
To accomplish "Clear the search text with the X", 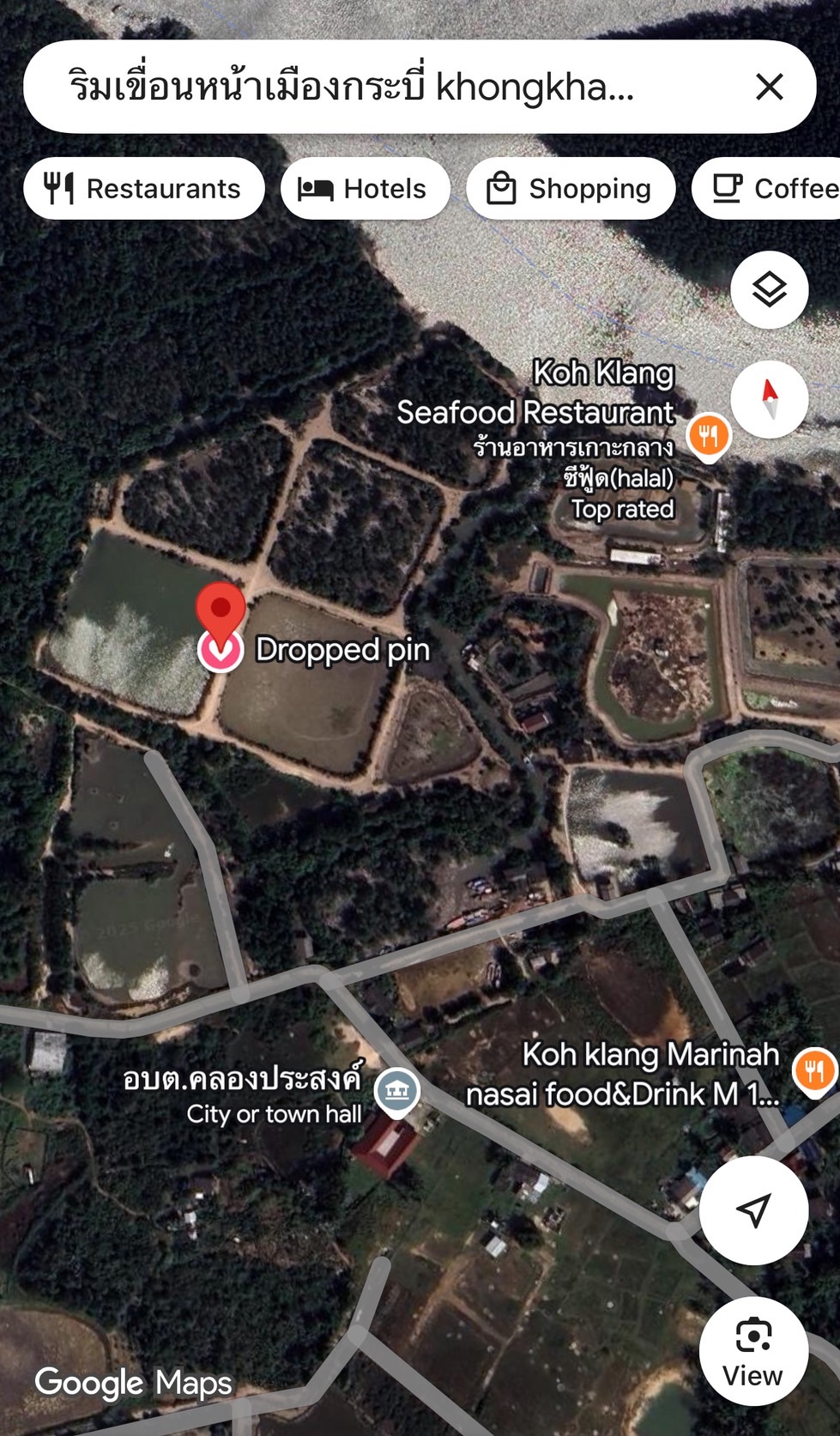I will 769,87.
